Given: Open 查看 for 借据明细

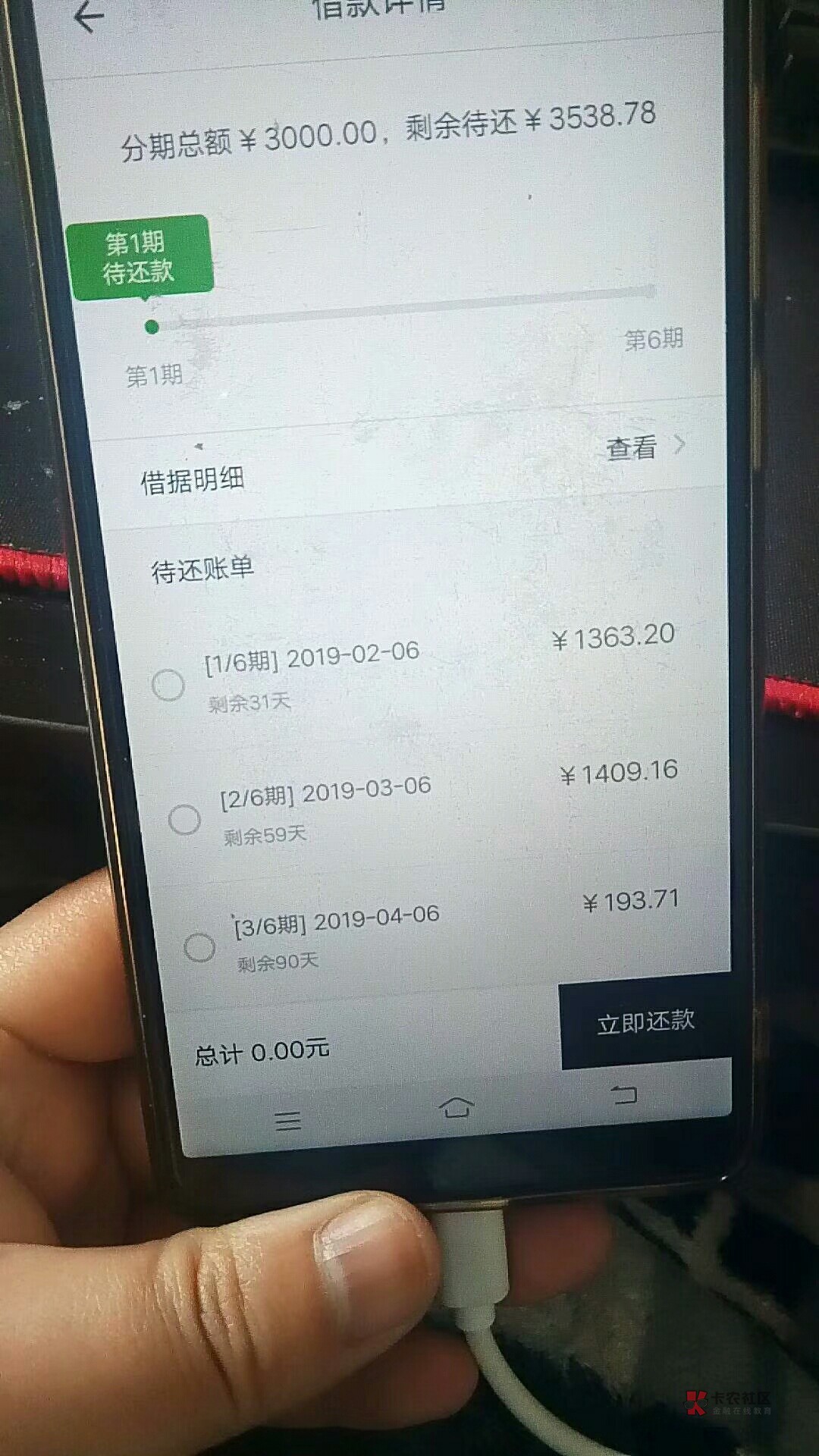Looking at the screenshot, I should point(645,447).
